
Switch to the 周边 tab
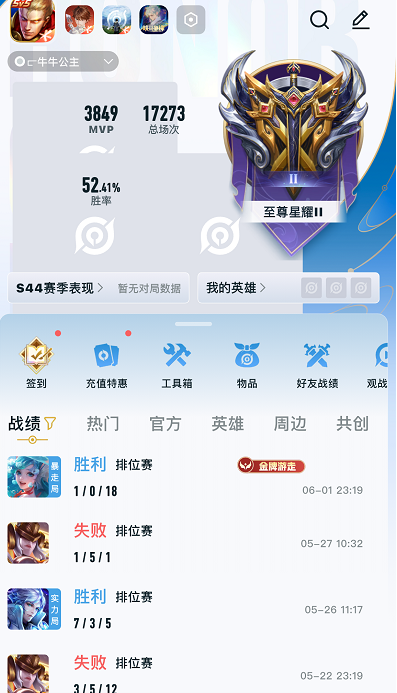(x=290, y=424)
